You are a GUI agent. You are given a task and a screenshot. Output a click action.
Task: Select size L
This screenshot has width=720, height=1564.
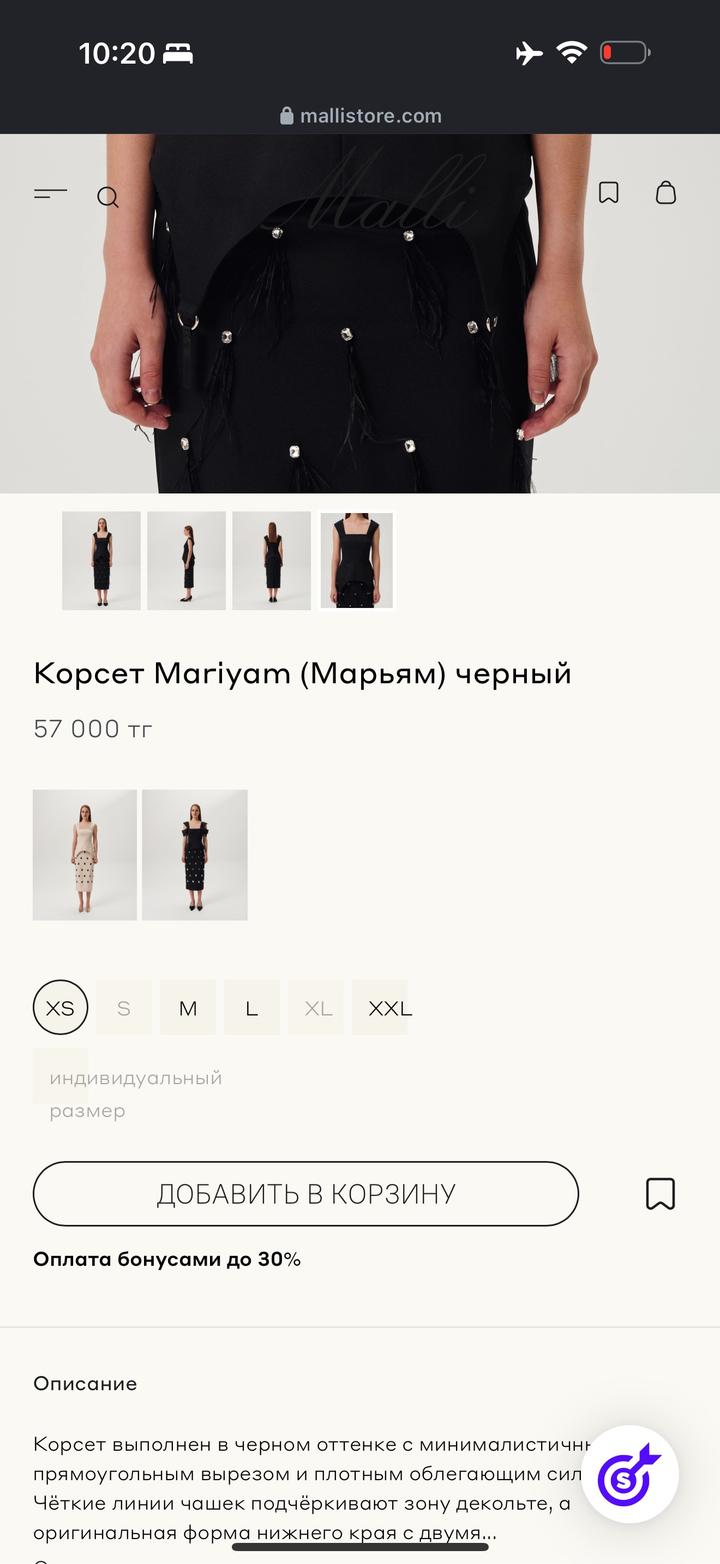coord(251,1008)
